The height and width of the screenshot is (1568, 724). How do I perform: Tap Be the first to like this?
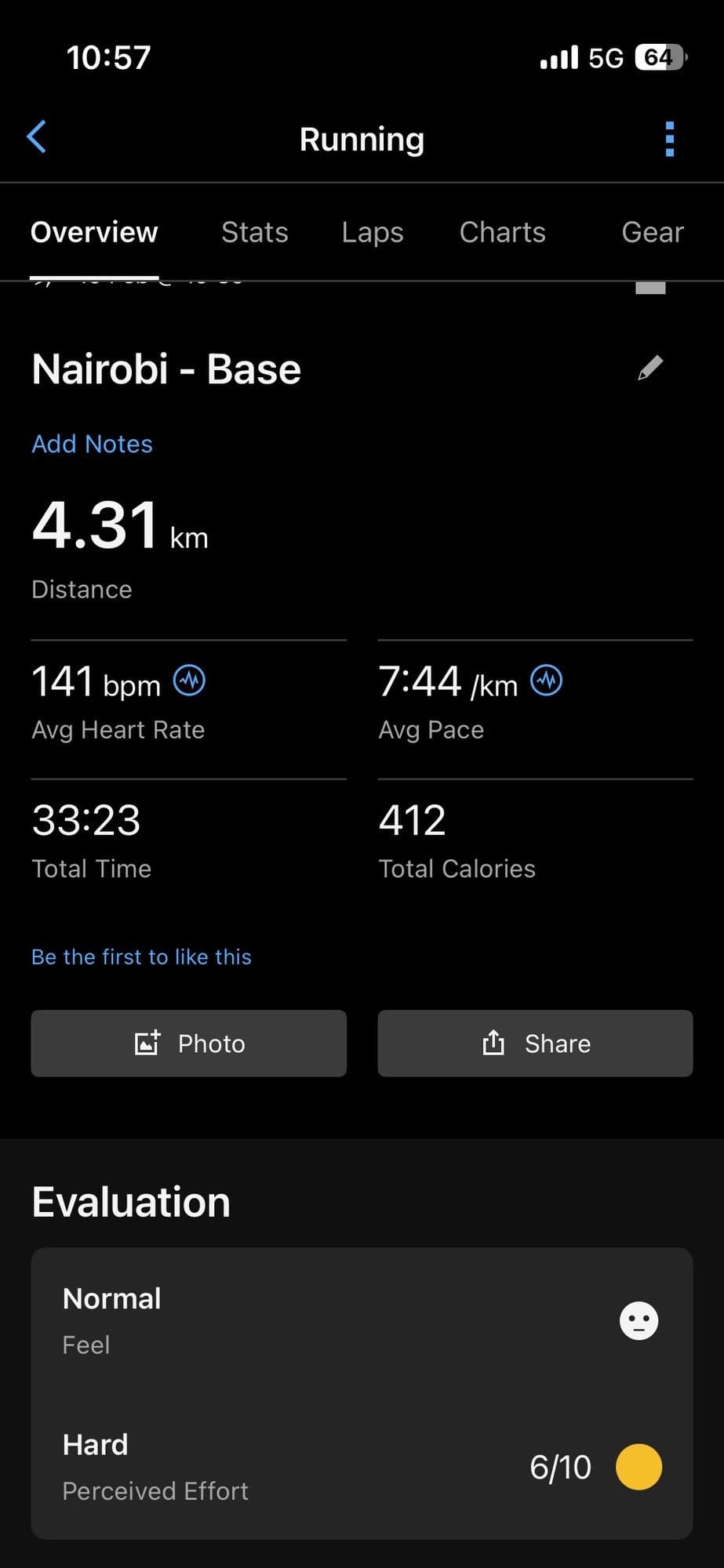141,956
